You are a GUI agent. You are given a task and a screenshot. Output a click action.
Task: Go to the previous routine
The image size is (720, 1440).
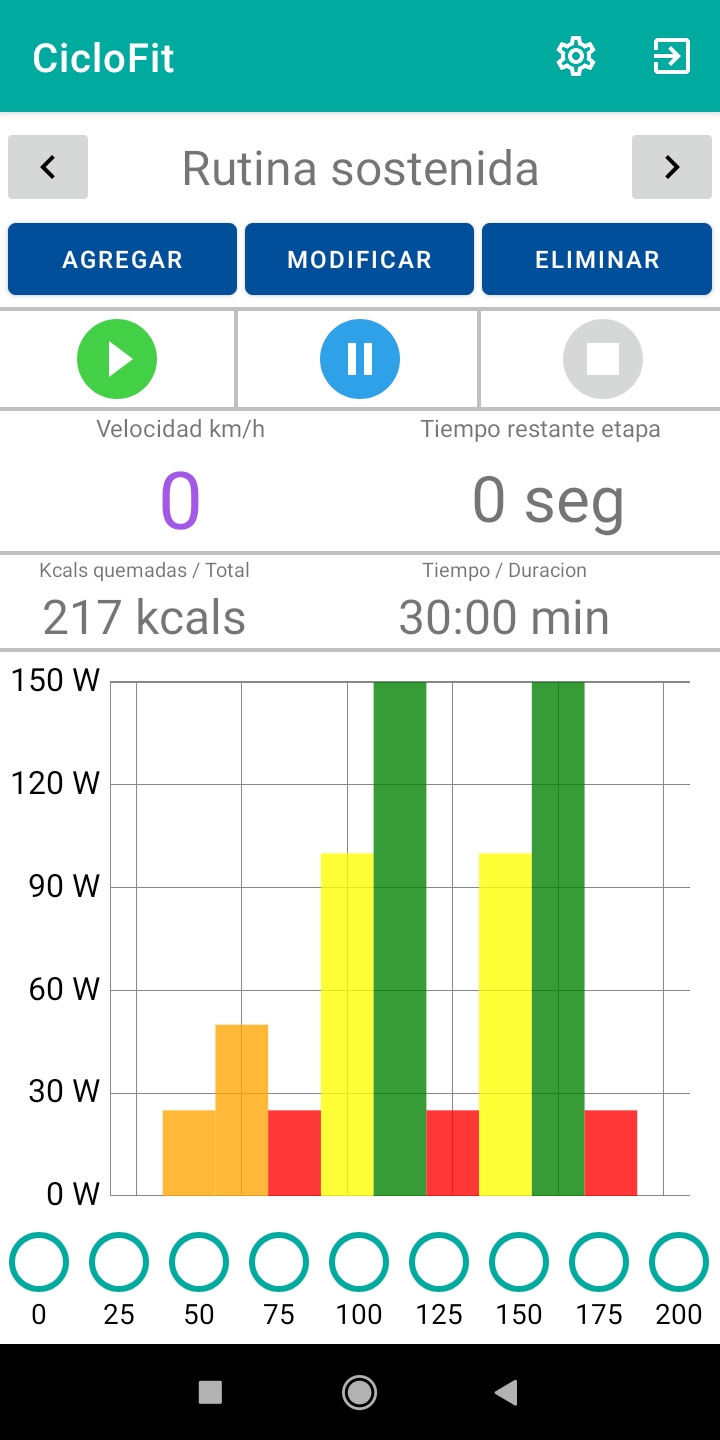(x=48, y=167)
